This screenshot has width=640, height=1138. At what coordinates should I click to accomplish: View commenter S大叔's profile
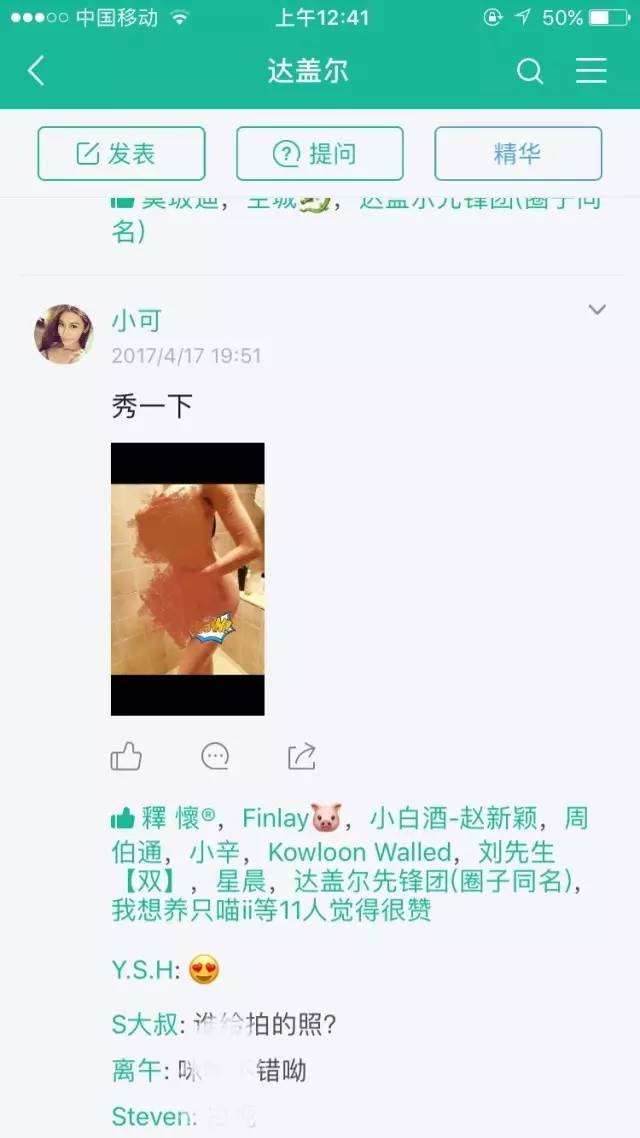tap(144, 1025)
